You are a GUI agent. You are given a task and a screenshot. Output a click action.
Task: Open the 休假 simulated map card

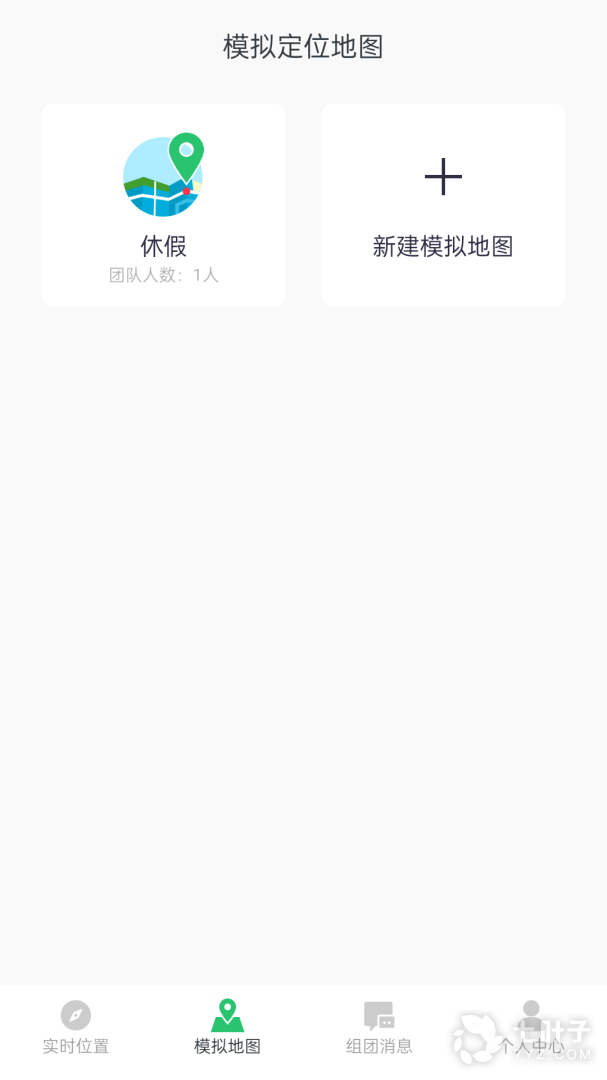pyautogui.click(x=163, y=205)
